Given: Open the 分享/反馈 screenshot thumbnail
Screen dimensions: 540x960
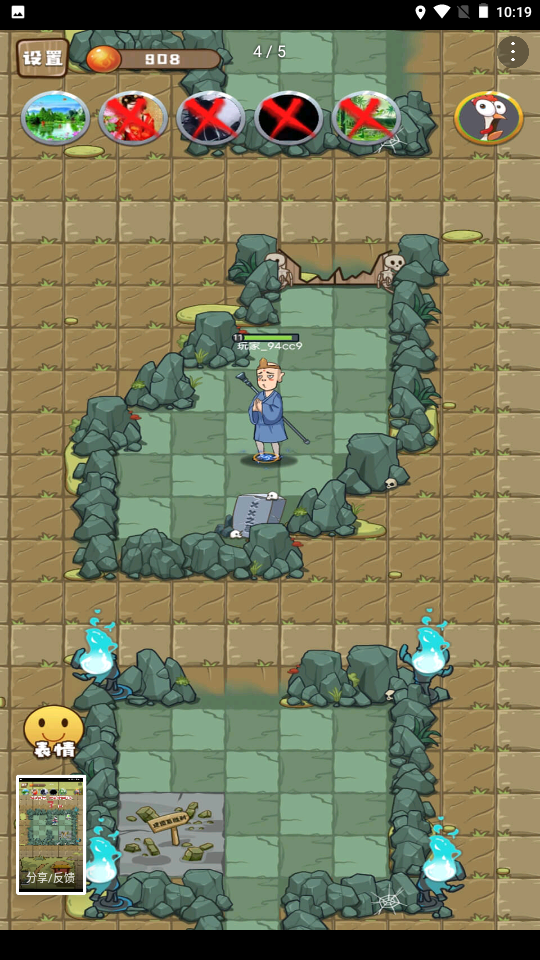Looking at the screenshot, I should tap(51, 834).
